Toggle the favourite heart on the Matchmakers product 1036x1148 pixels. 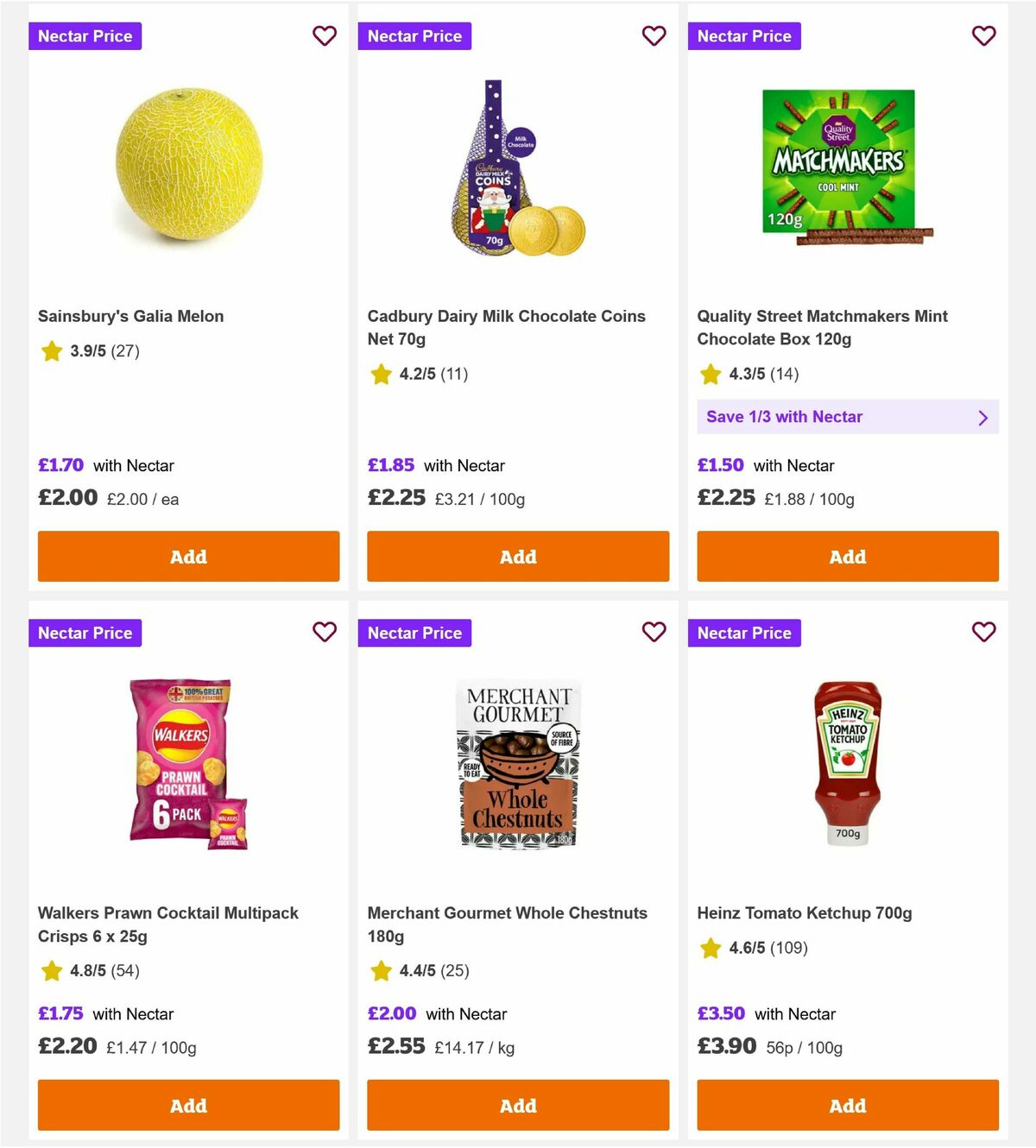(983, 36)
